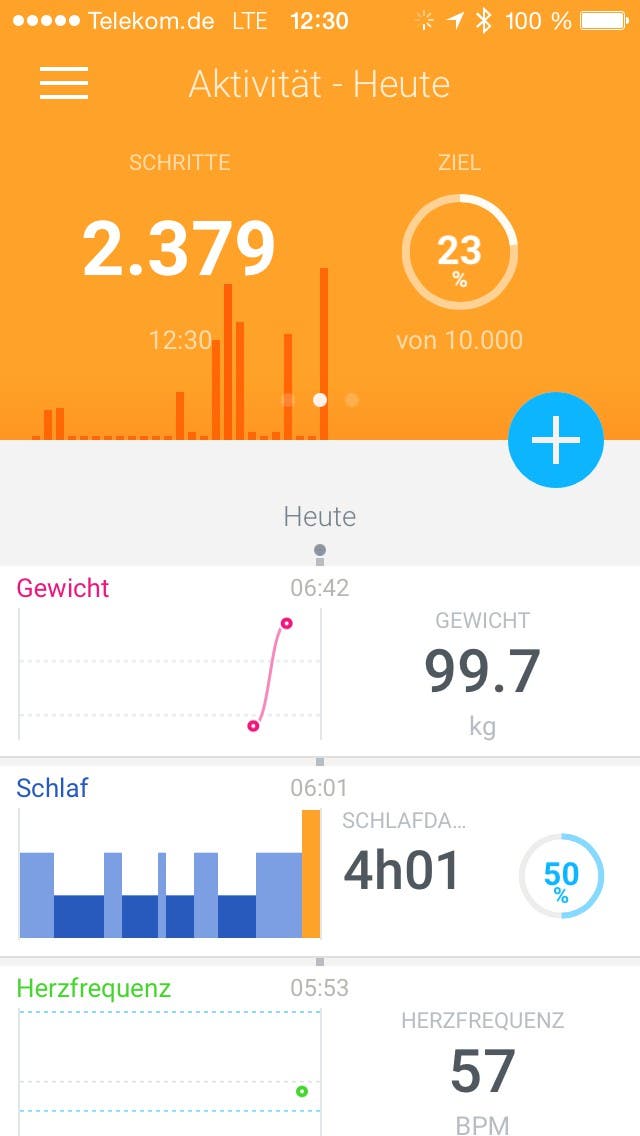Select the first page indicator dot
The image size is (640, 1136).
click(288, 400)
